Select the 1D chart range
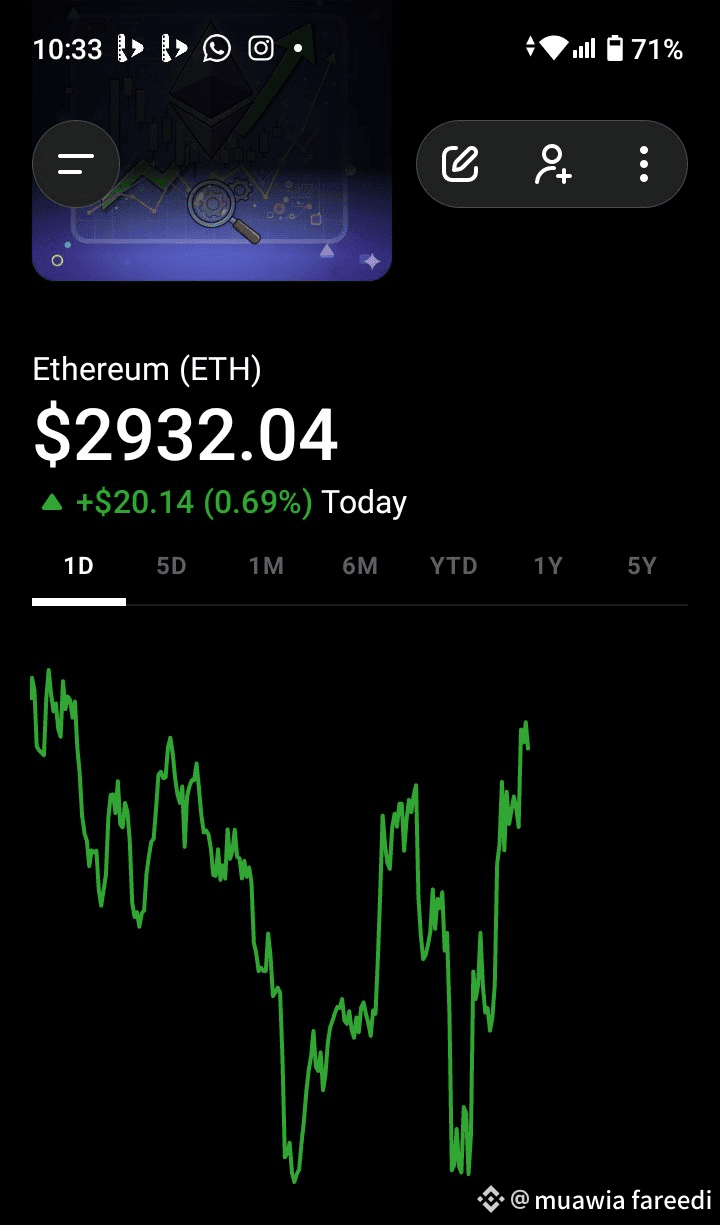Screen dimensions: 720x1225 79,566
